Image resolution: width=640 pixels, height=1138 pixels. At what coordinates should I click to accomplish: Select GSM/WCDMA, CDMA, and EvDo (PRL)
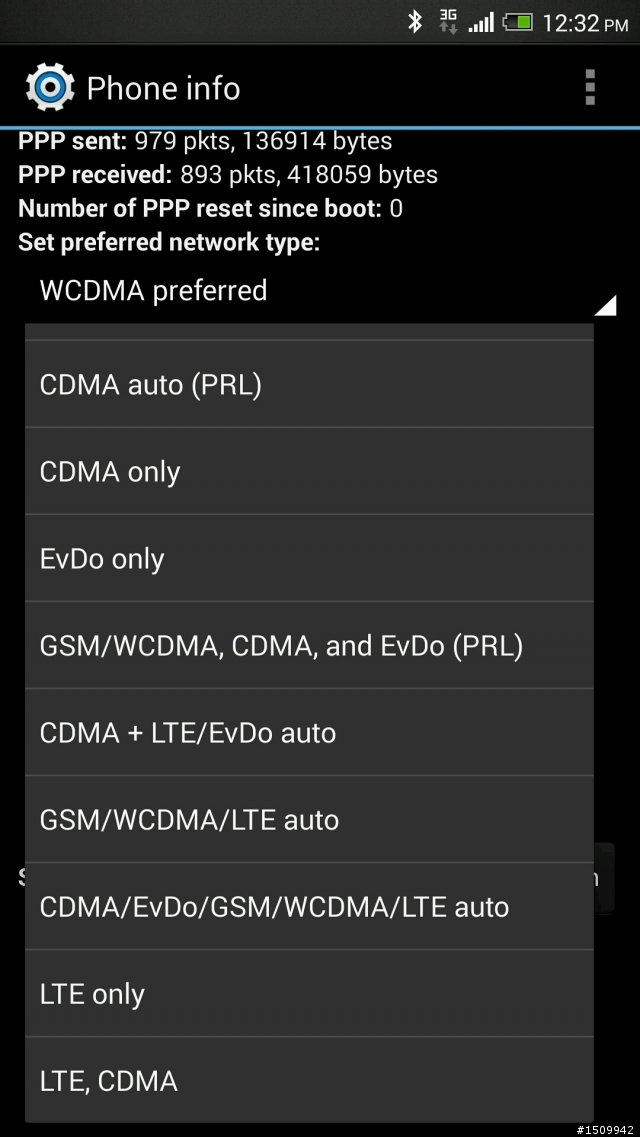[x=309, y=645]
